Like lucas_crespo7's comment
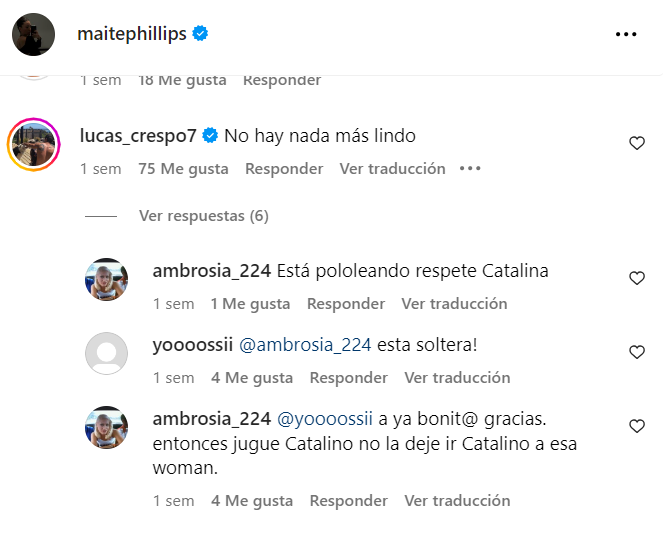 tap(637, 144)
